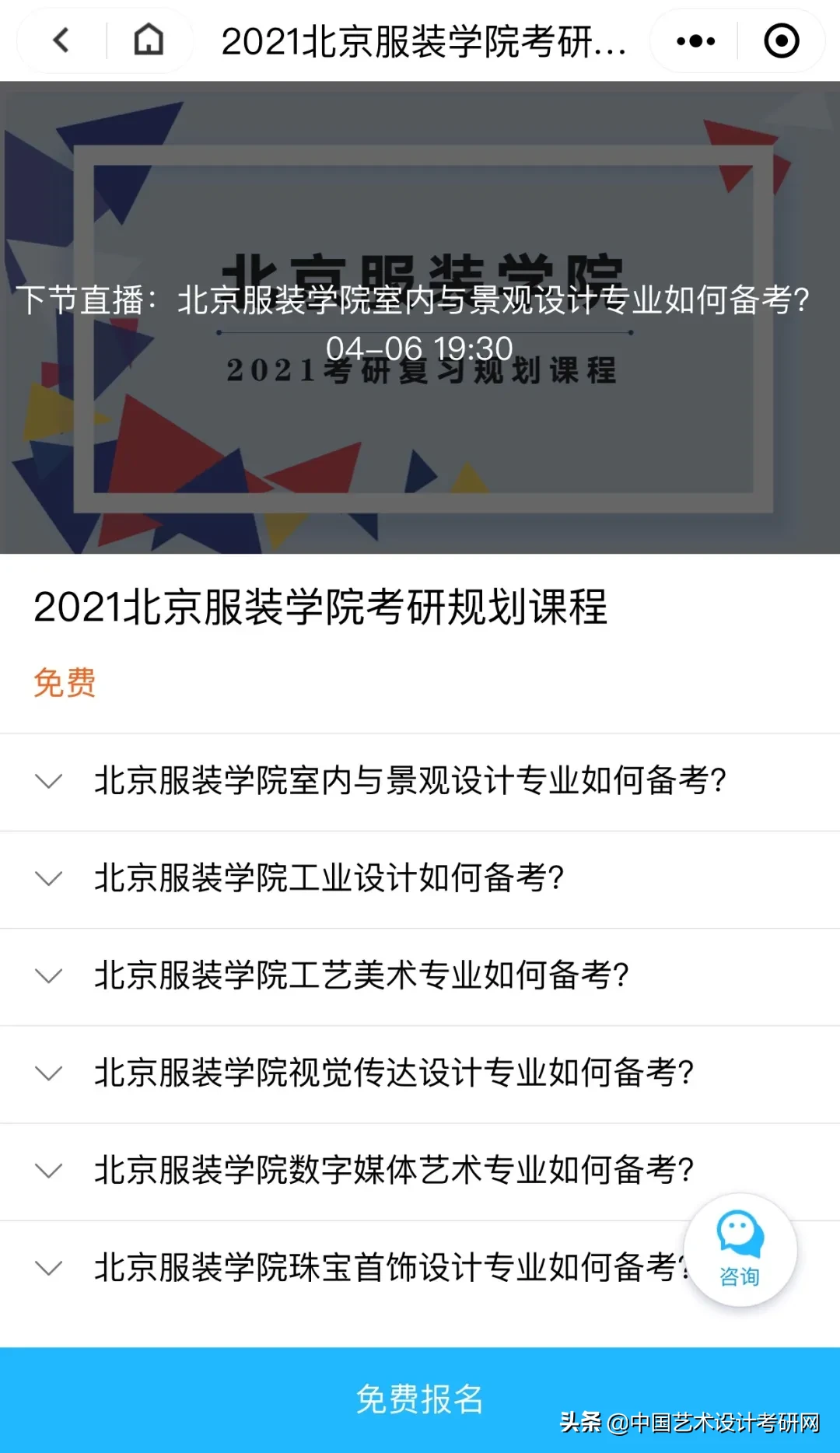Viewport: 840px width, 1453px height.
Task: Click the 2021北京服装学院考研 title bar text
Action: (424, 43)
